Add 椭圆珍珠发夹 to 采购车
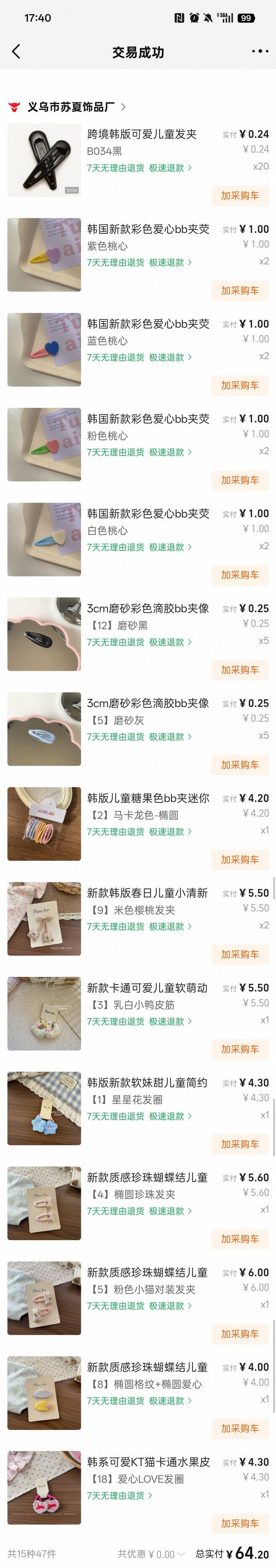The width and height of the screenshot is (276, 1568). tap(240, 1239)
